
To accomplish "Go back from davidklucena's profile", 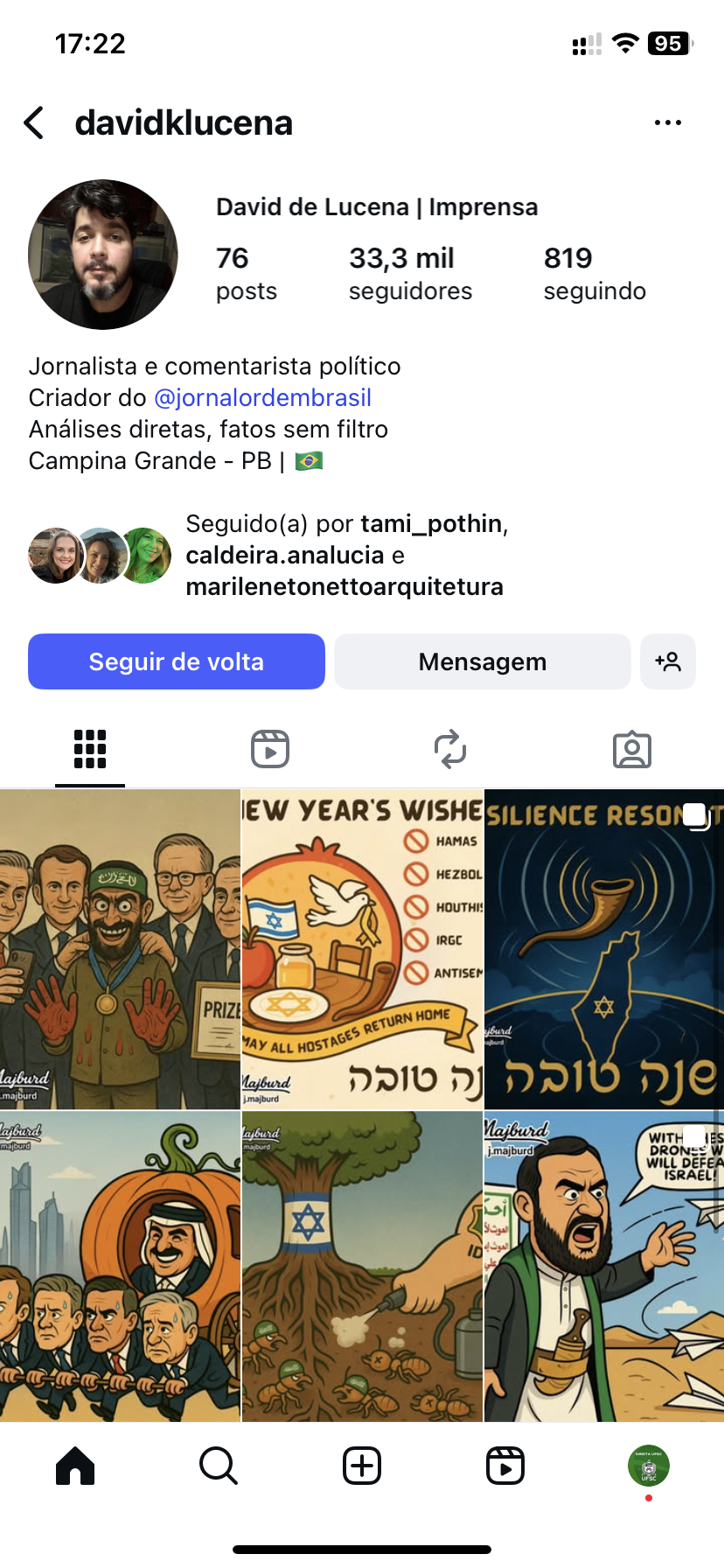I will coord(35,123).
